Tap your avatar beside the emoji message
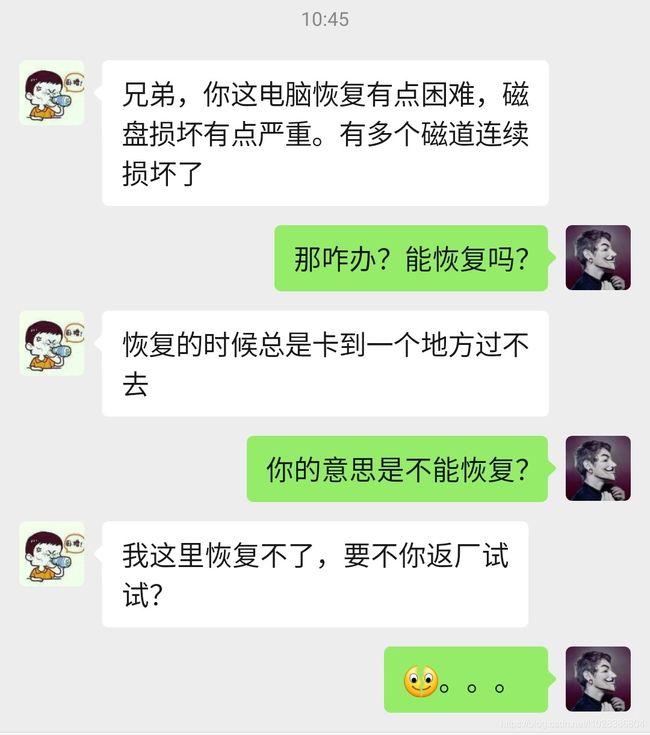The height and width of the screenshot is (735, 650). (598, 679)
